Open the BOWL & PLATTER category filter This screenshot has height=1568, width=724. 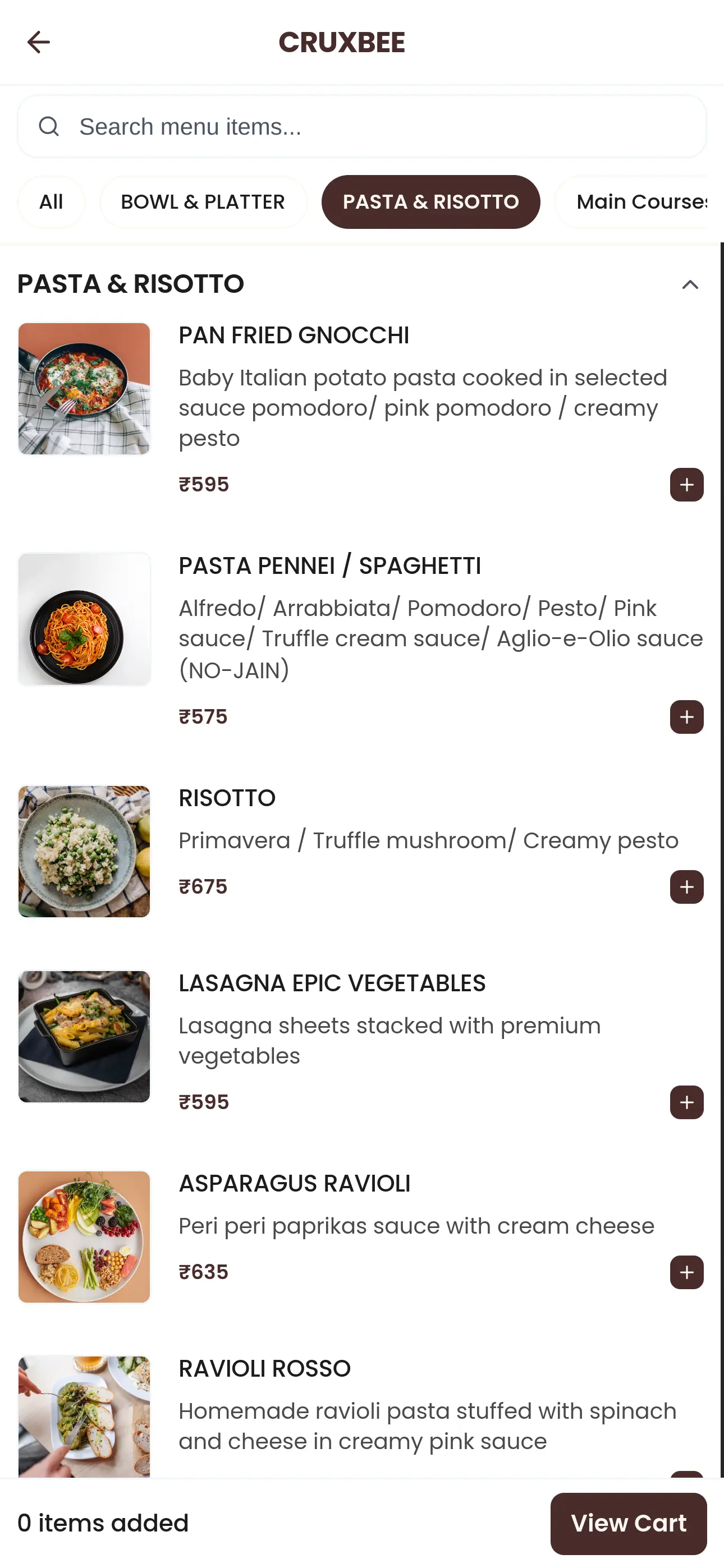[203, 201]
